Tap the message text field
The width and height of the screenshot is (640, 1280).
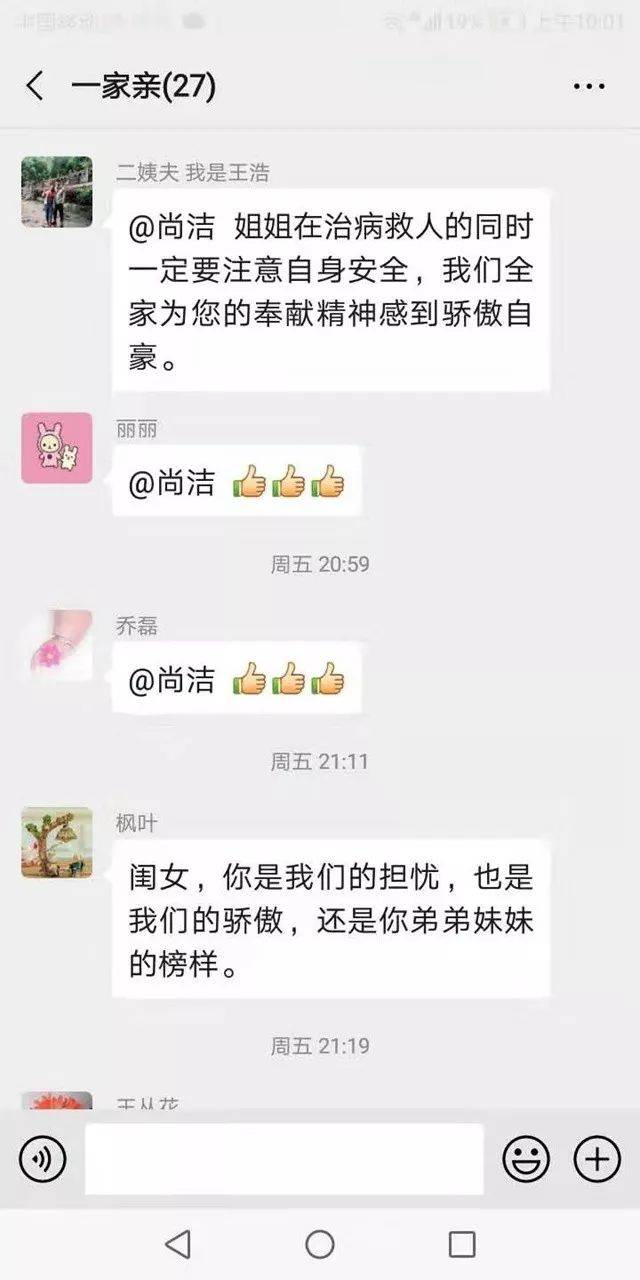pyautogui.click(x=284, y=1159)
